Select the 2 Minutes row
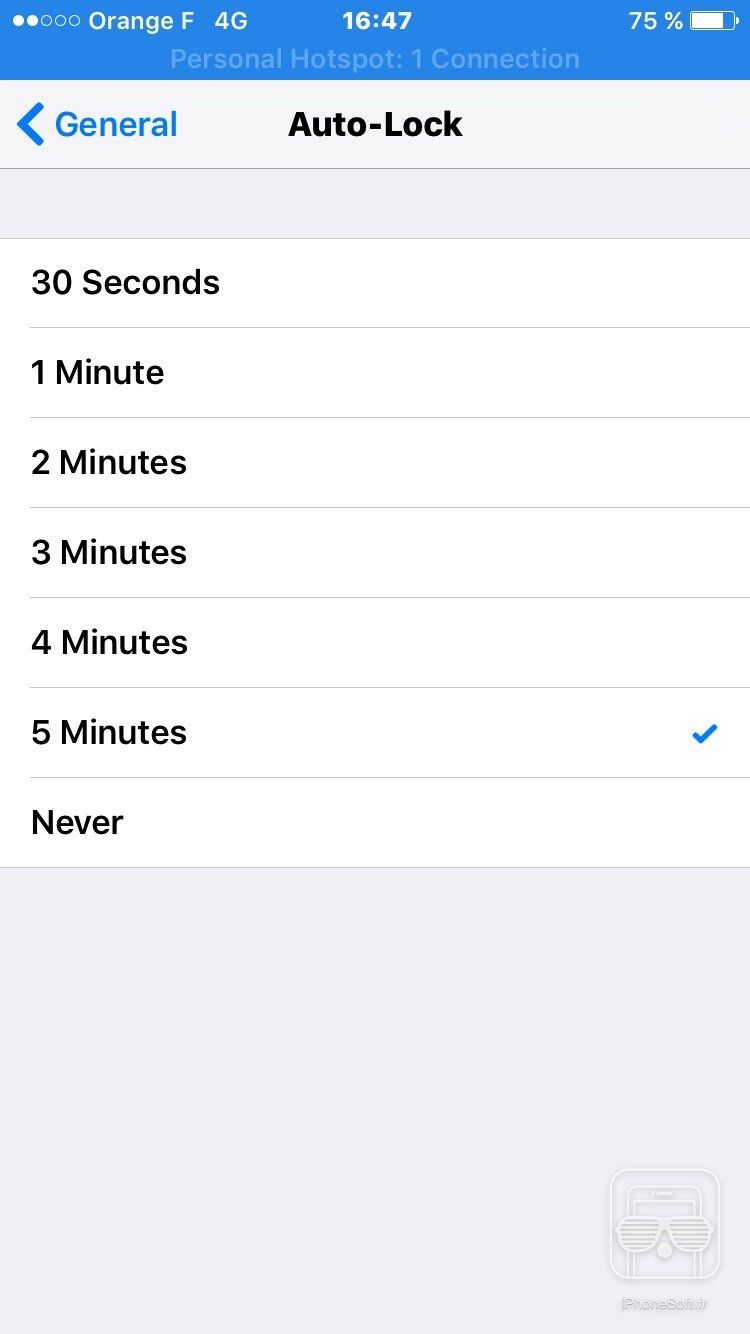Screen dimensions: 750x1334 click(108, 463)
